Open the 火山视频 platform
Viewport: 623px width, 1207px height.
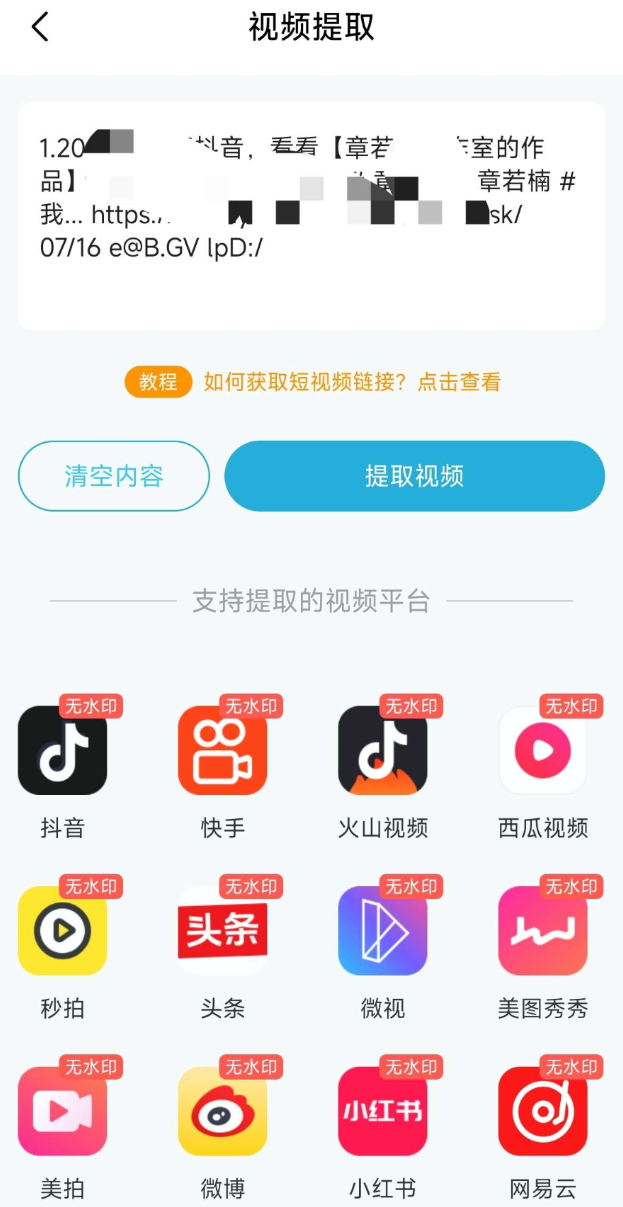382,751
